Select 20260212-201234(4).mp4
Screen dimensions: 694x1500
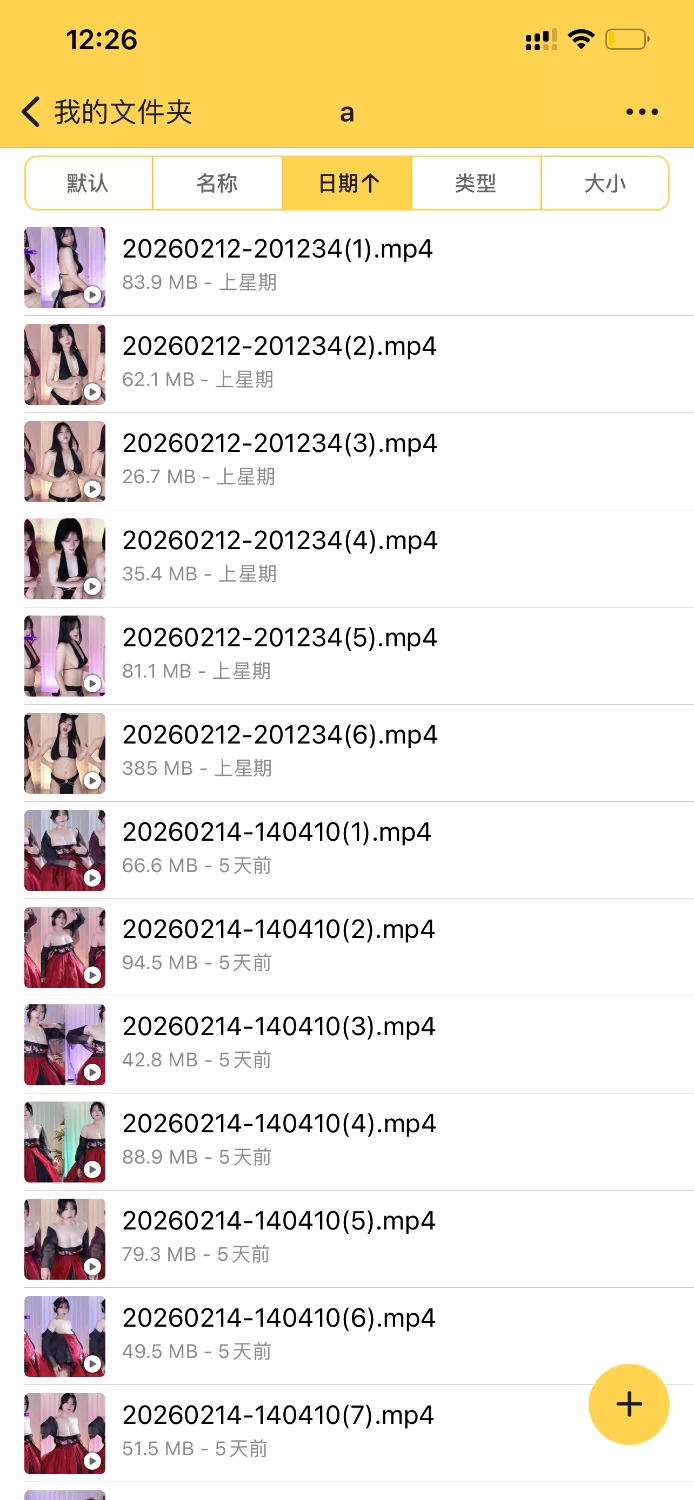point(279,541)
